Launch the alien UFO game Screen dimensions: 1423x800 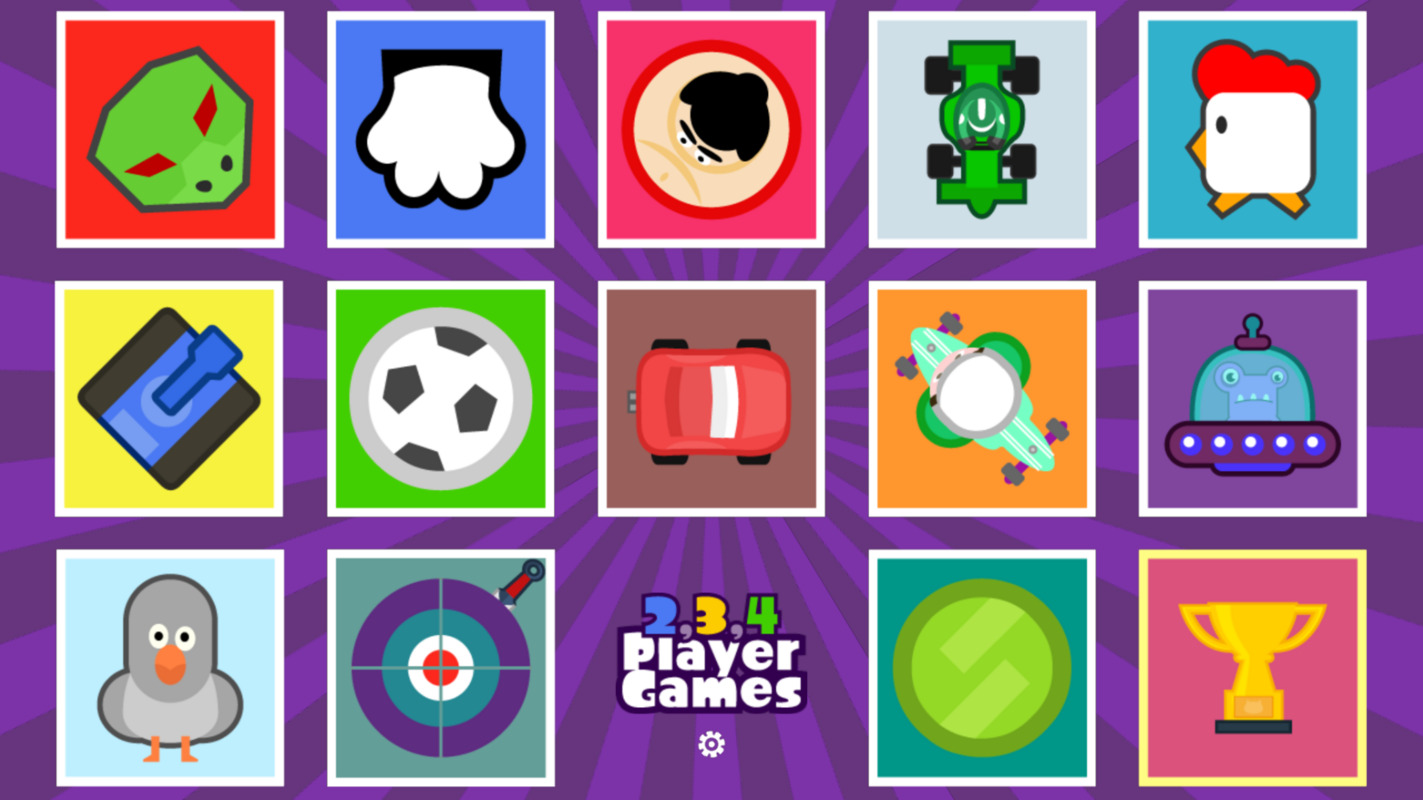(x=1252, y=398)
